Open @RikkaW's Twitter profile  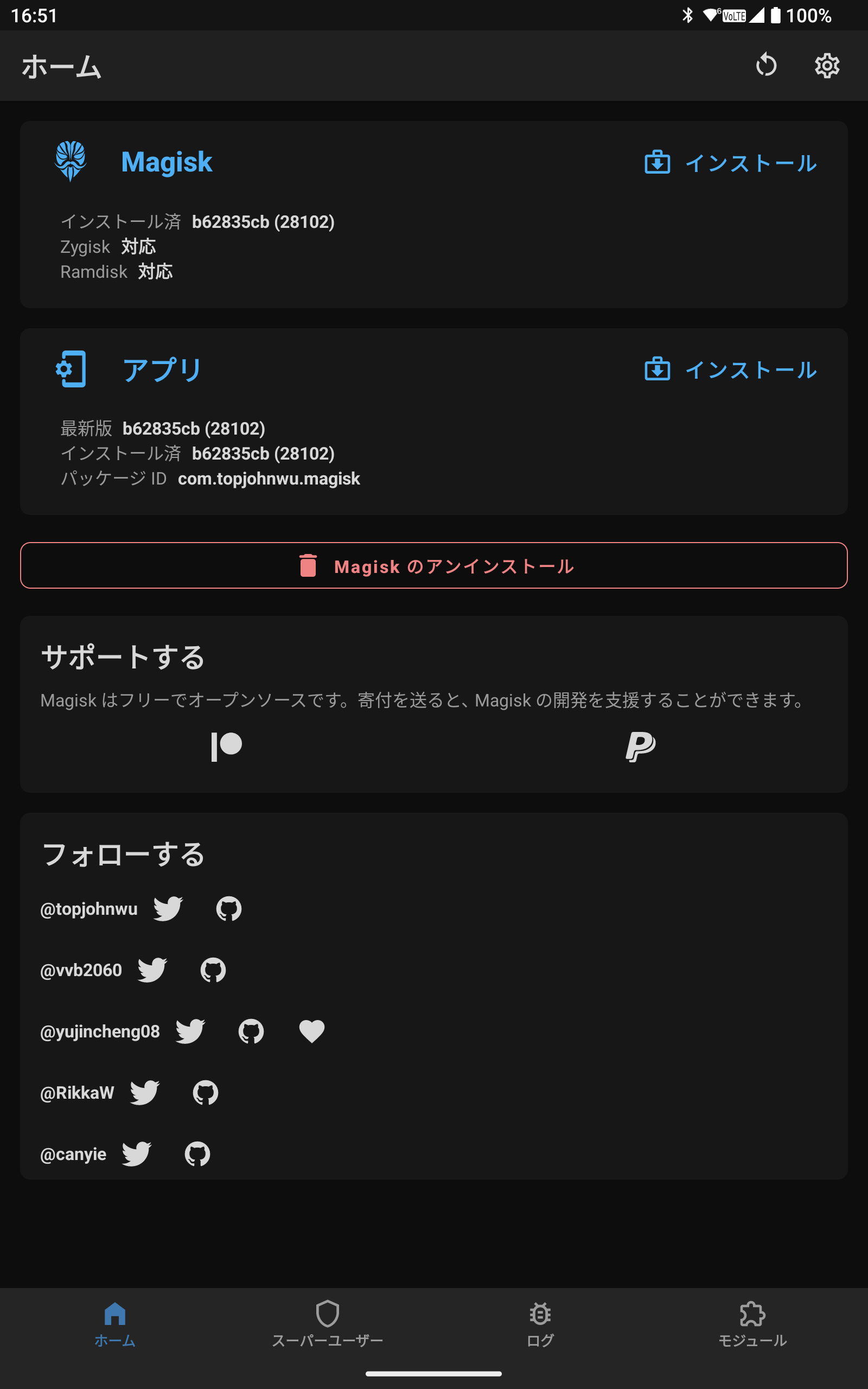(x=144, y=1092)
